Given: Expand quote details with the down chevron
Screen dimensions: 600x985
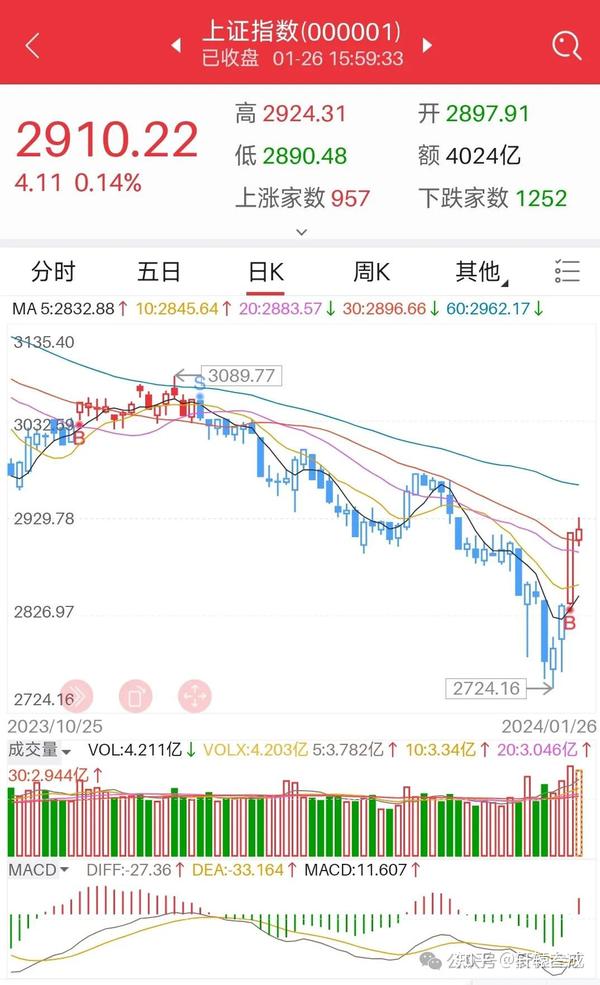Looking at the screenshot, I should (302, 232).
